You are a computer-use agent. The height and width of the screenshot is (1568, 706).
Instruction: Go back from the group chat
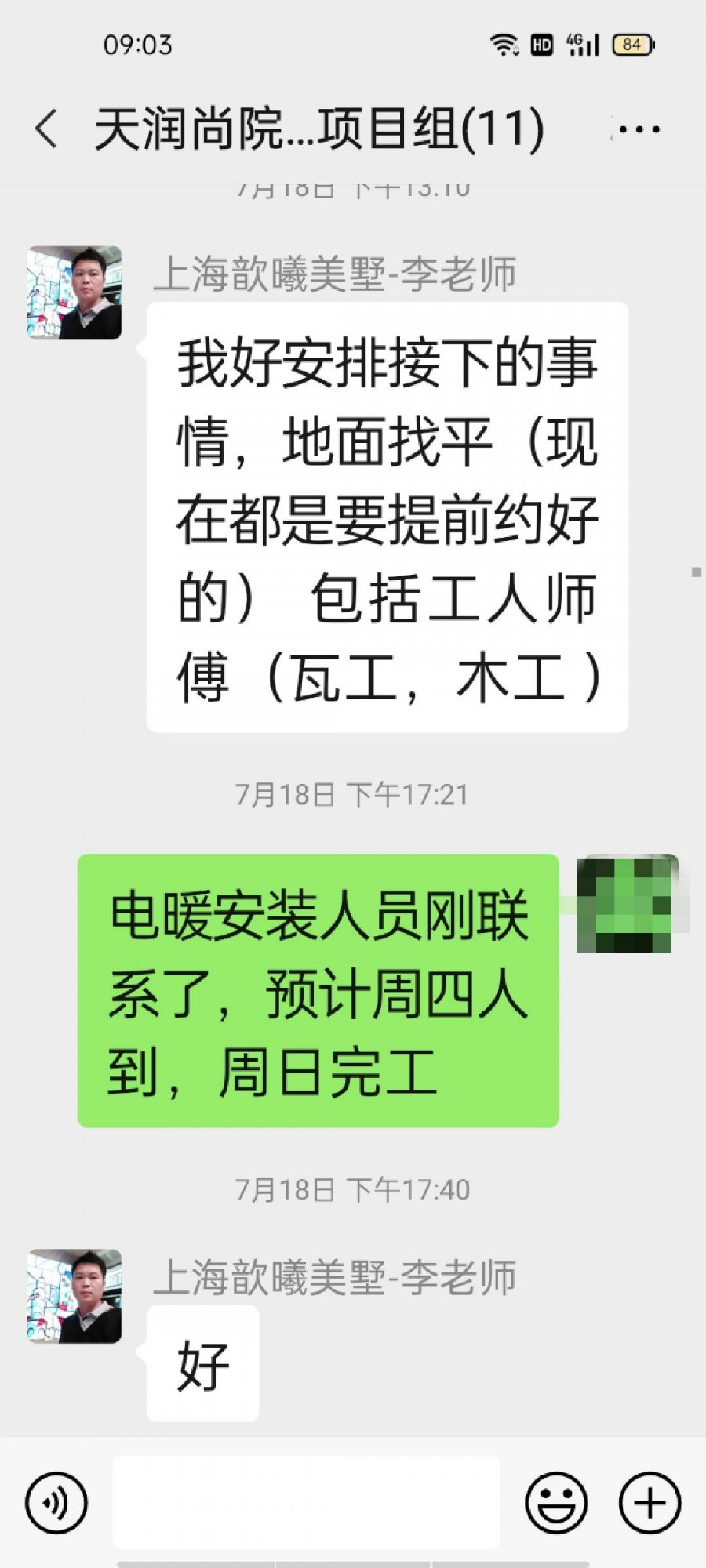pyautogui.click(x=47, y=128)
